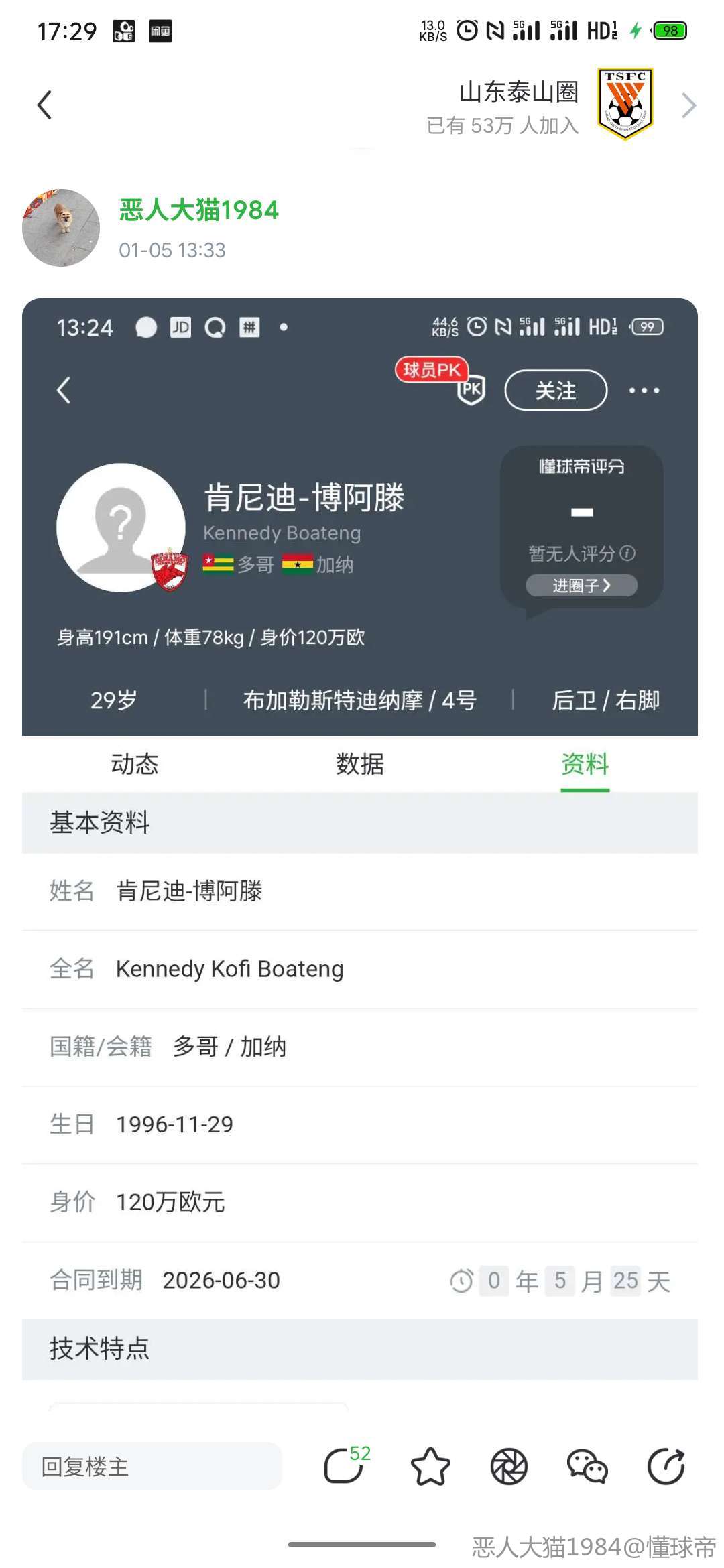
Task: Open the username 恶人大猫1984
Action: click(198, 210)
